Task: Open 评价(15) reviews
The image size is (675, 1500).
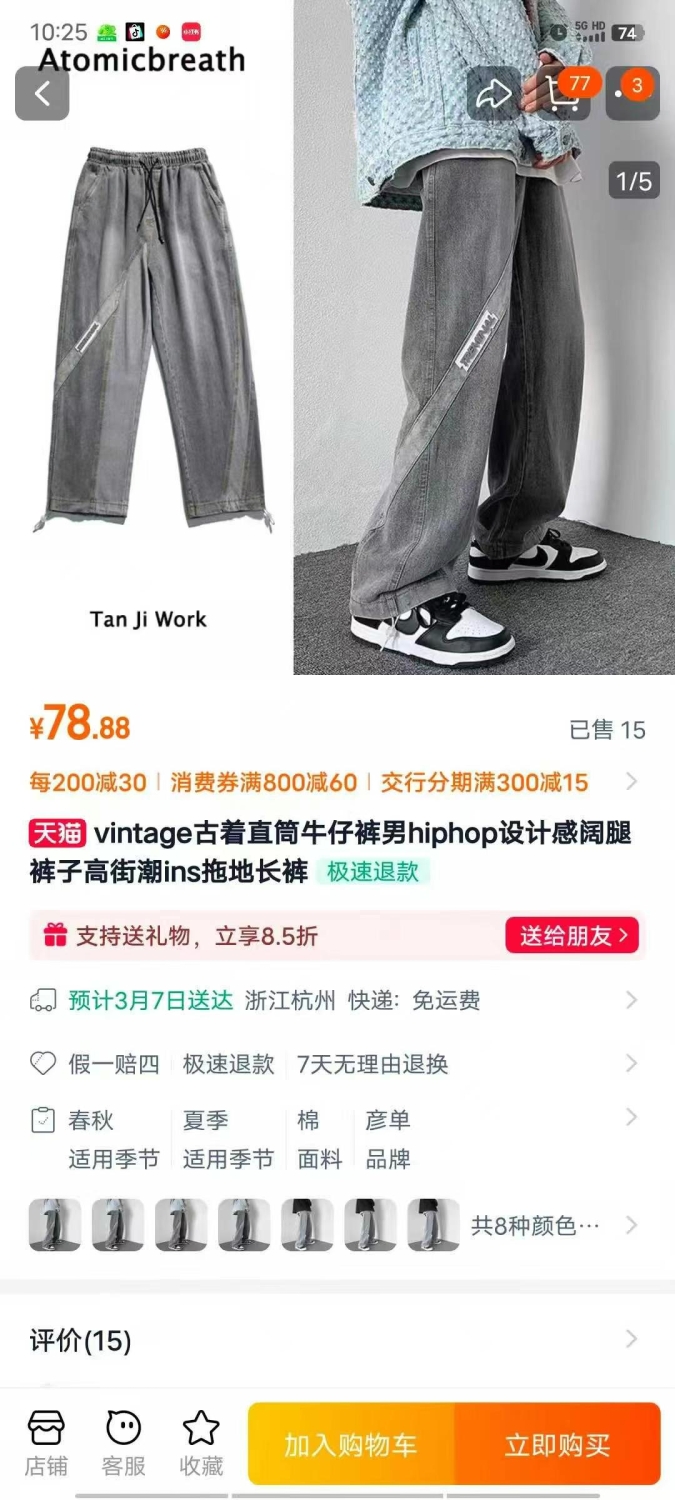Action: pos(337,1340)
